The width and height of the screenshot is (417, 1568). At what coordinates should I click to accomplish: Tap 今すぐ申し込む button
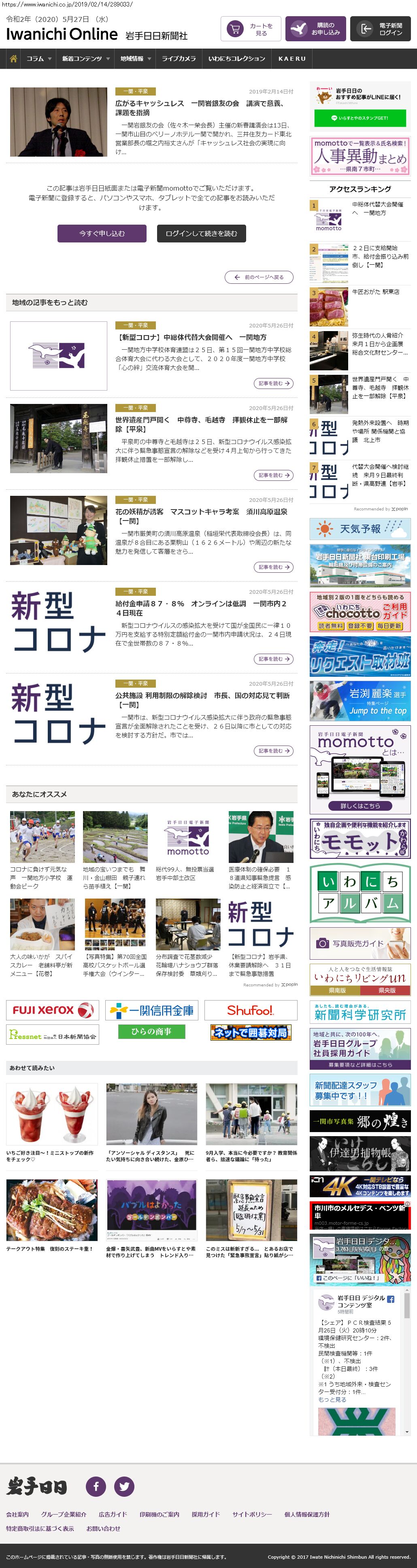(102, 233)
